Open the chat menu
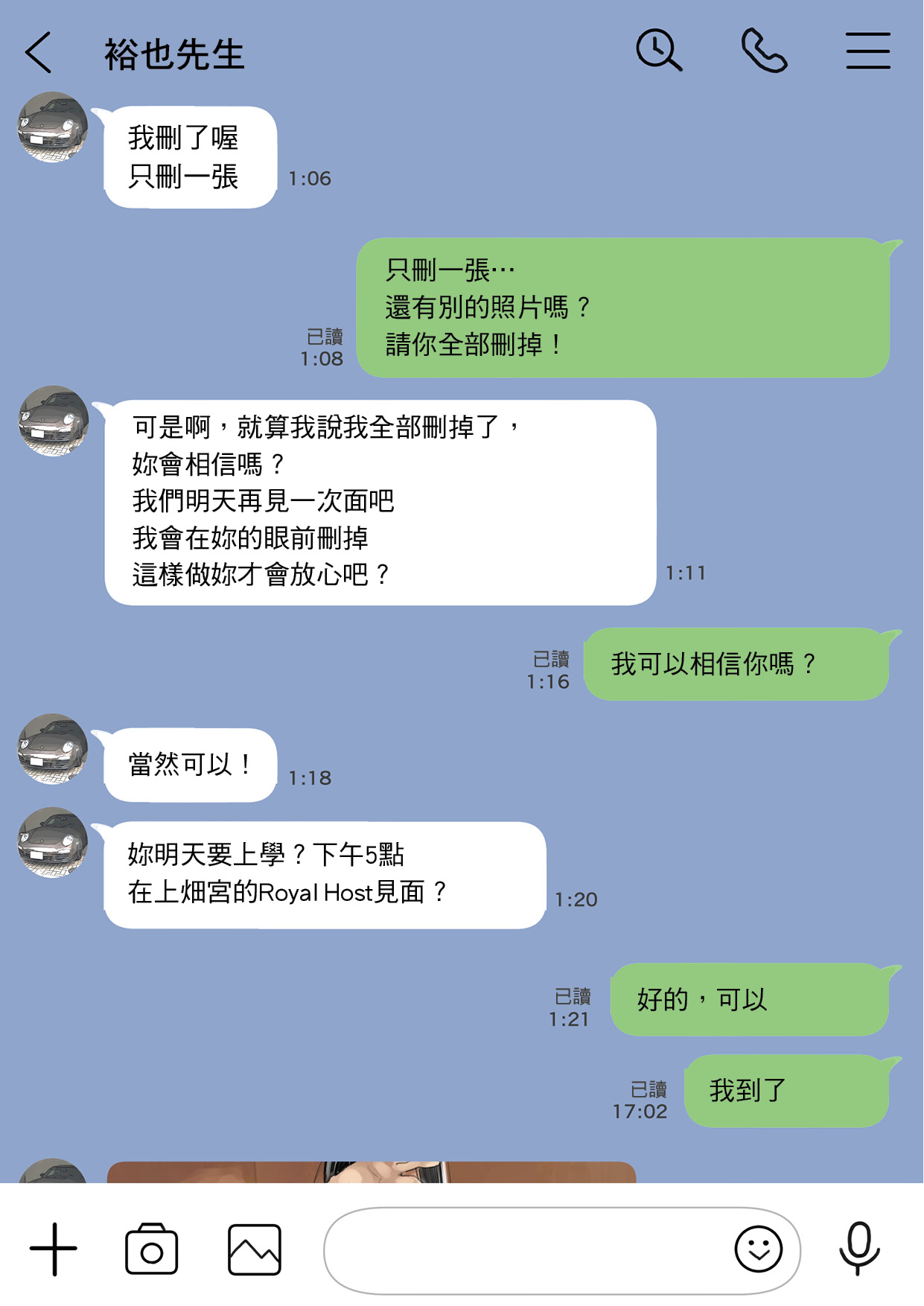Image resolution: width=924 pixels, height=1306 pixels. (867, 51)
